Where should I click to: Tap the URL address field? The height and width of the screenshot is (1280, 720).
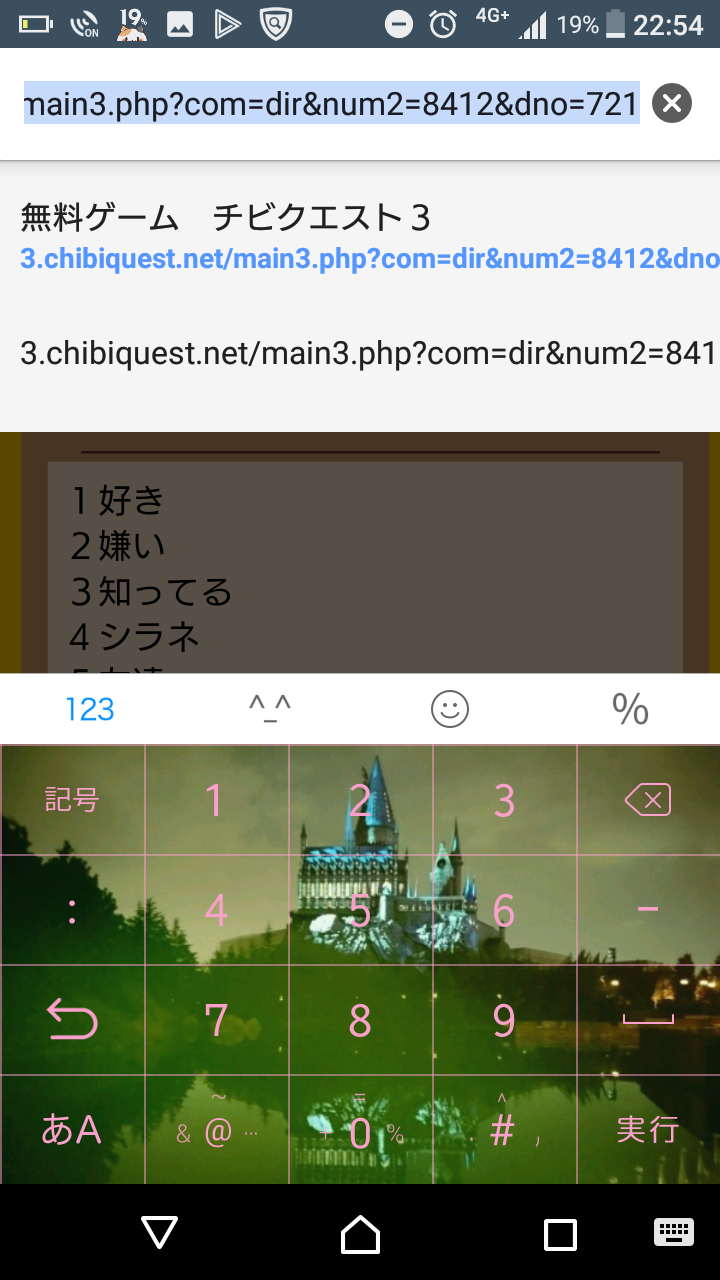pos(330,103)
